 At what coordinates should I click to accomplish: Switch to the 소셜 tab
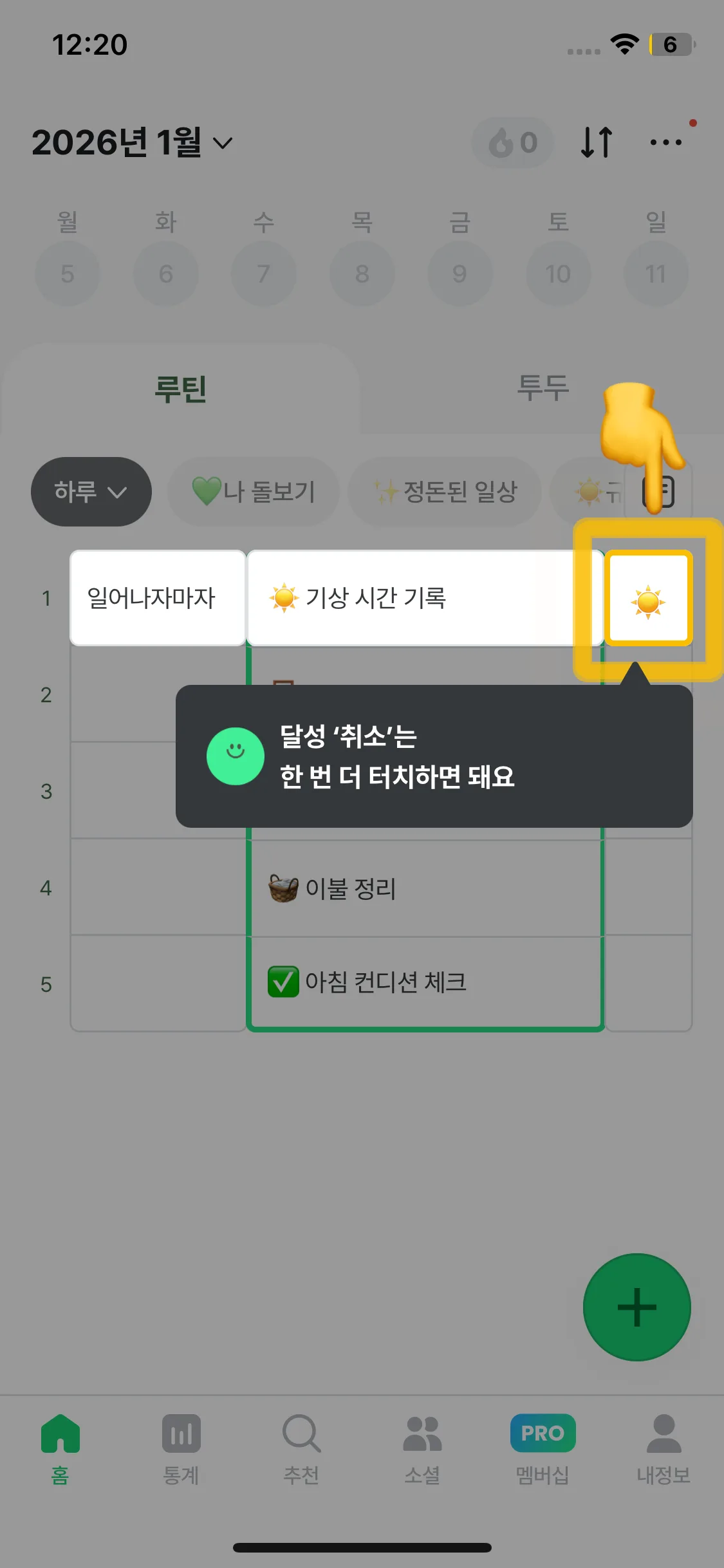click(x=422, y=1450)
